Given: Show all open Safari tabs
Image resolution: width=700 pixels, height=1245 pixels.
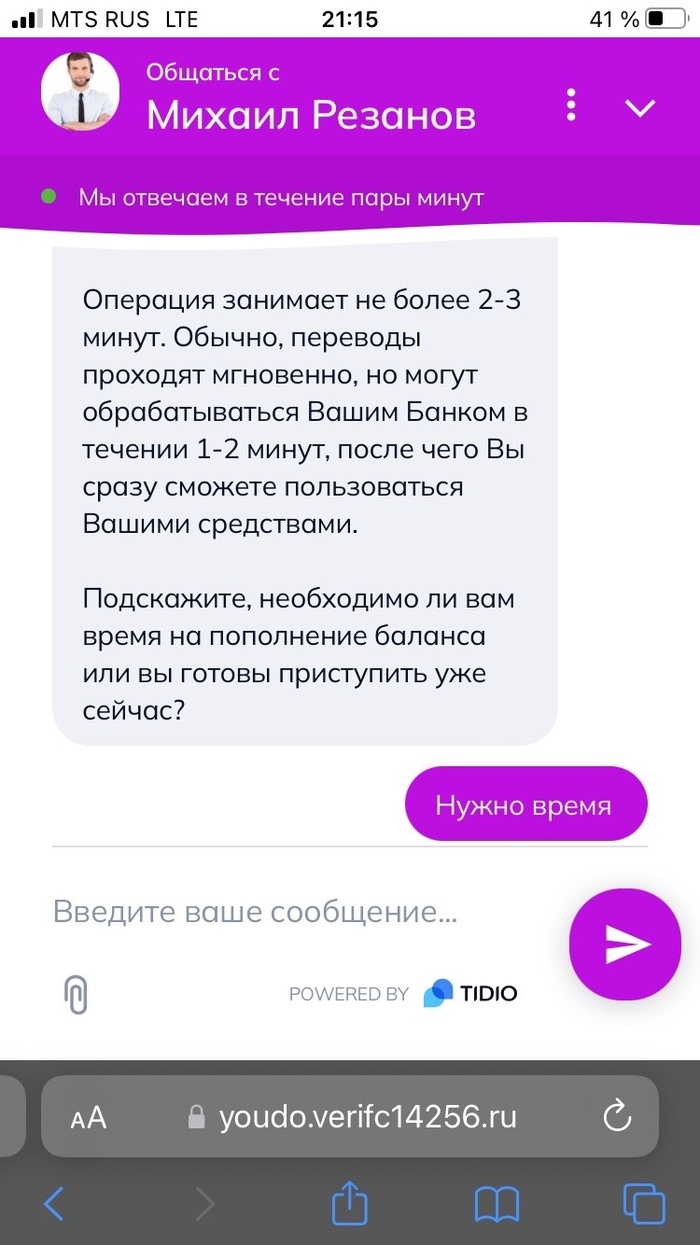Looking at the screenshot, I should (643, 1204).
